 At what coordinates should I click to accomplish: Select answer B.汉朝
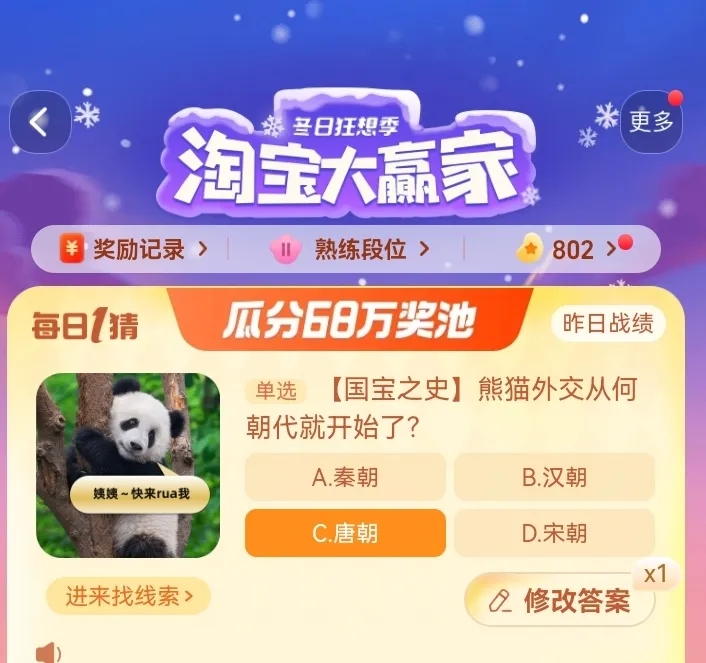(554, 477)
